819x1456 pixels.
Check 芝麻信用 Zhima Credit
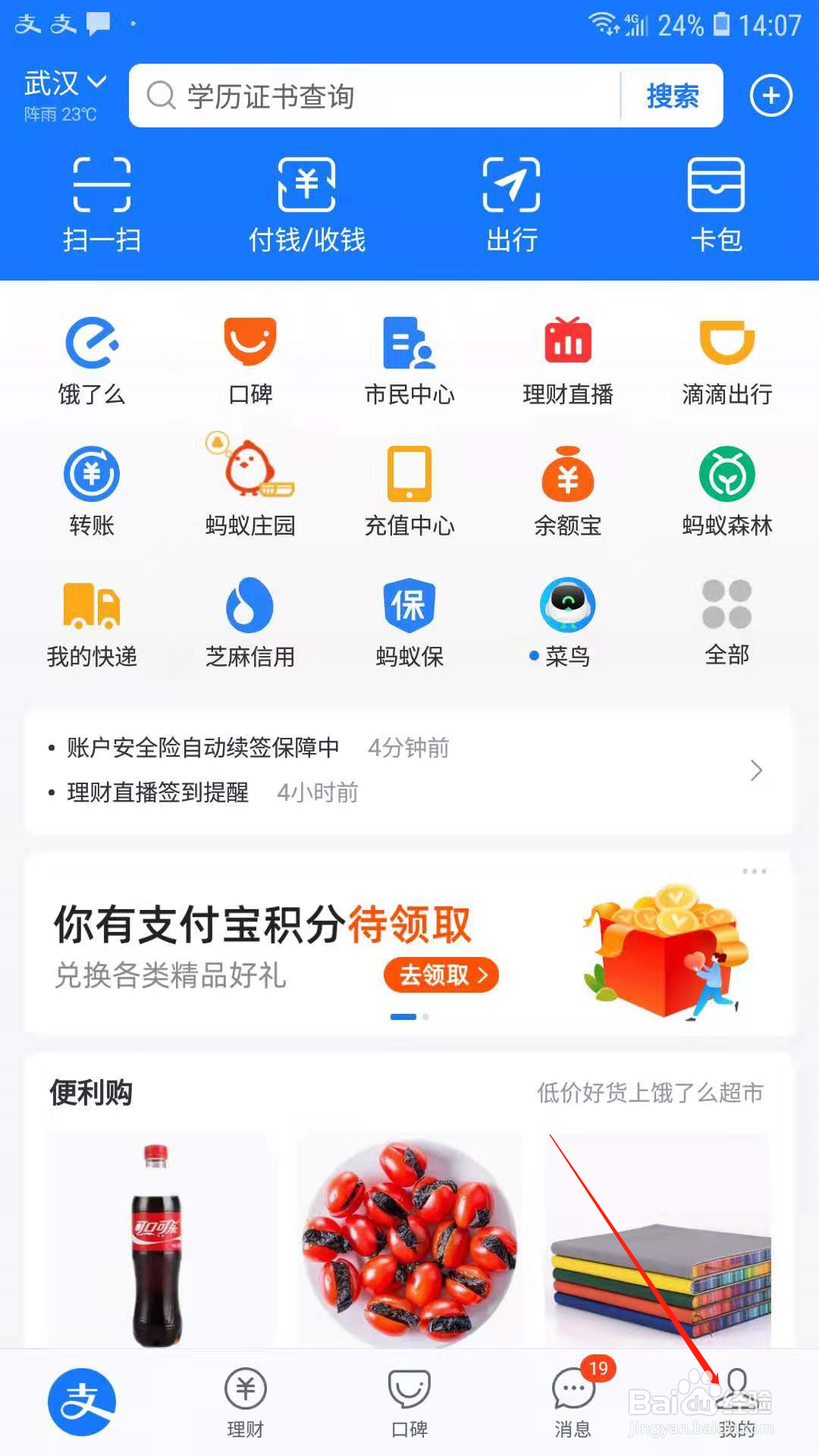coord(249,620)
